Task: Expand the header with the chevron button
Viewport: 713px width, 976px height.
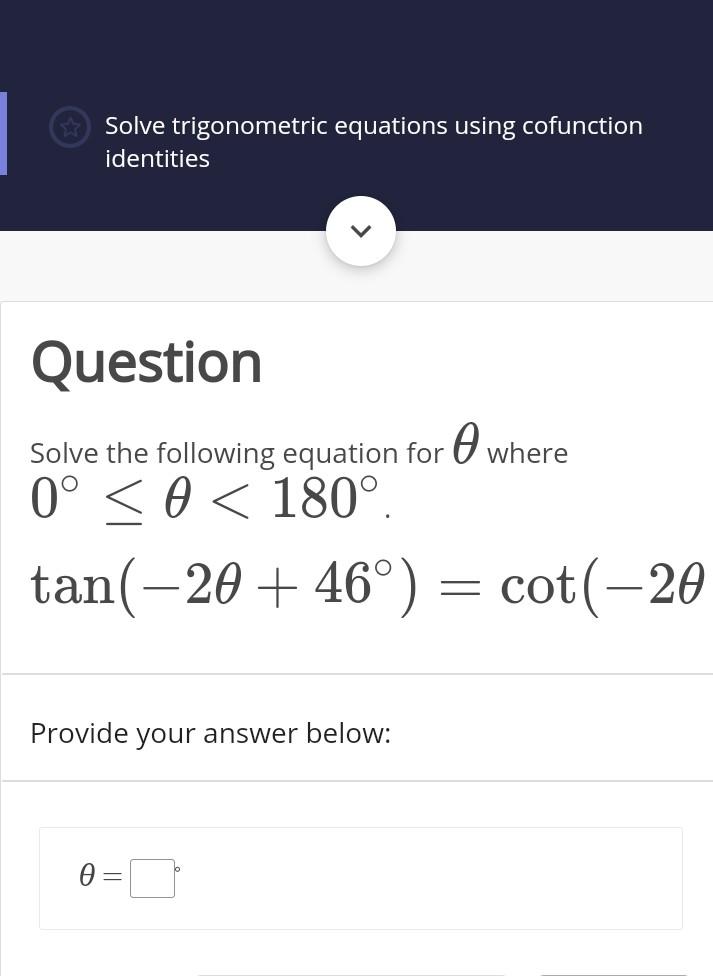Action: (x=361, y=231)
